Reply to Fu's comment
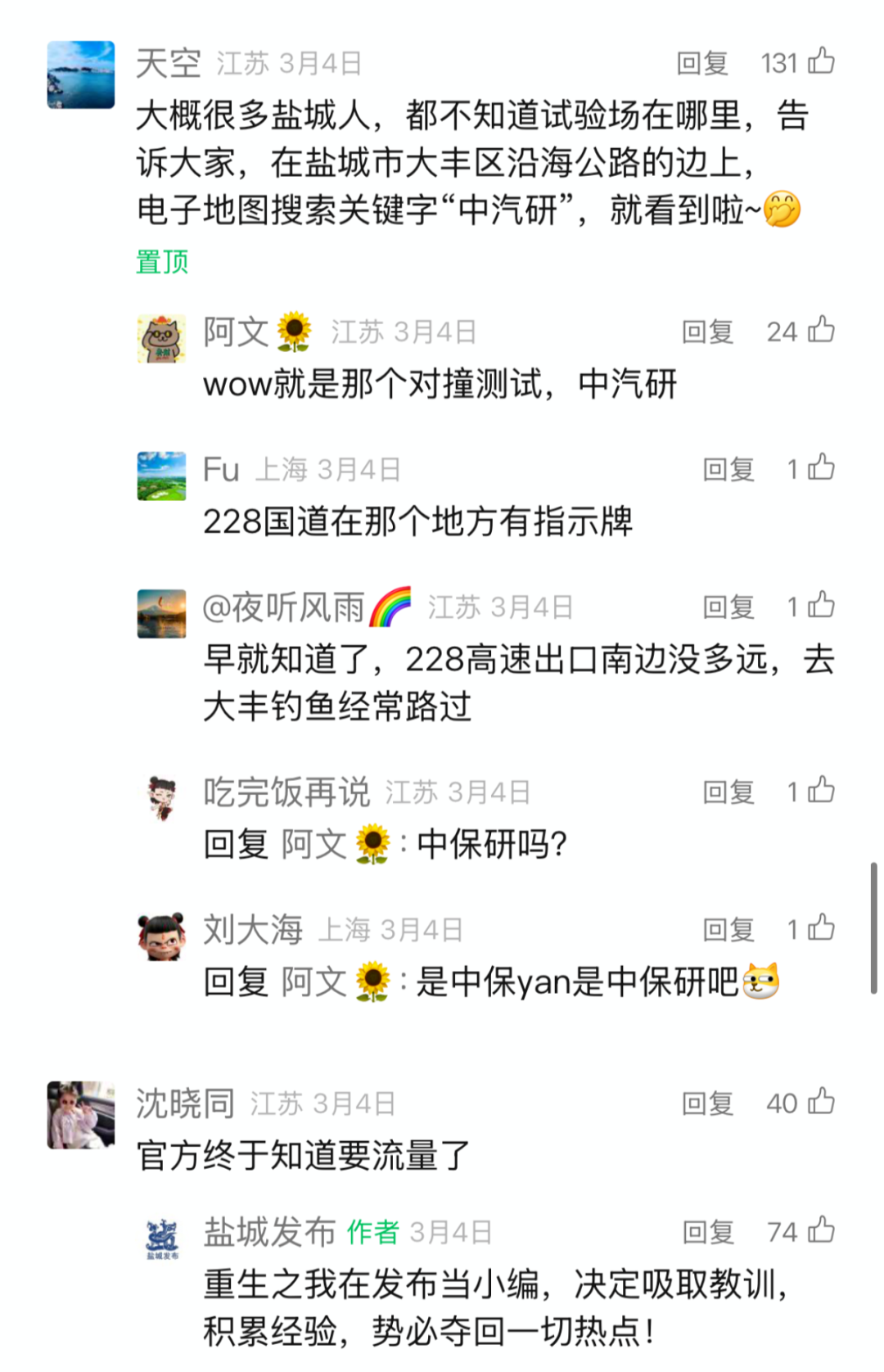 (728, 469)
